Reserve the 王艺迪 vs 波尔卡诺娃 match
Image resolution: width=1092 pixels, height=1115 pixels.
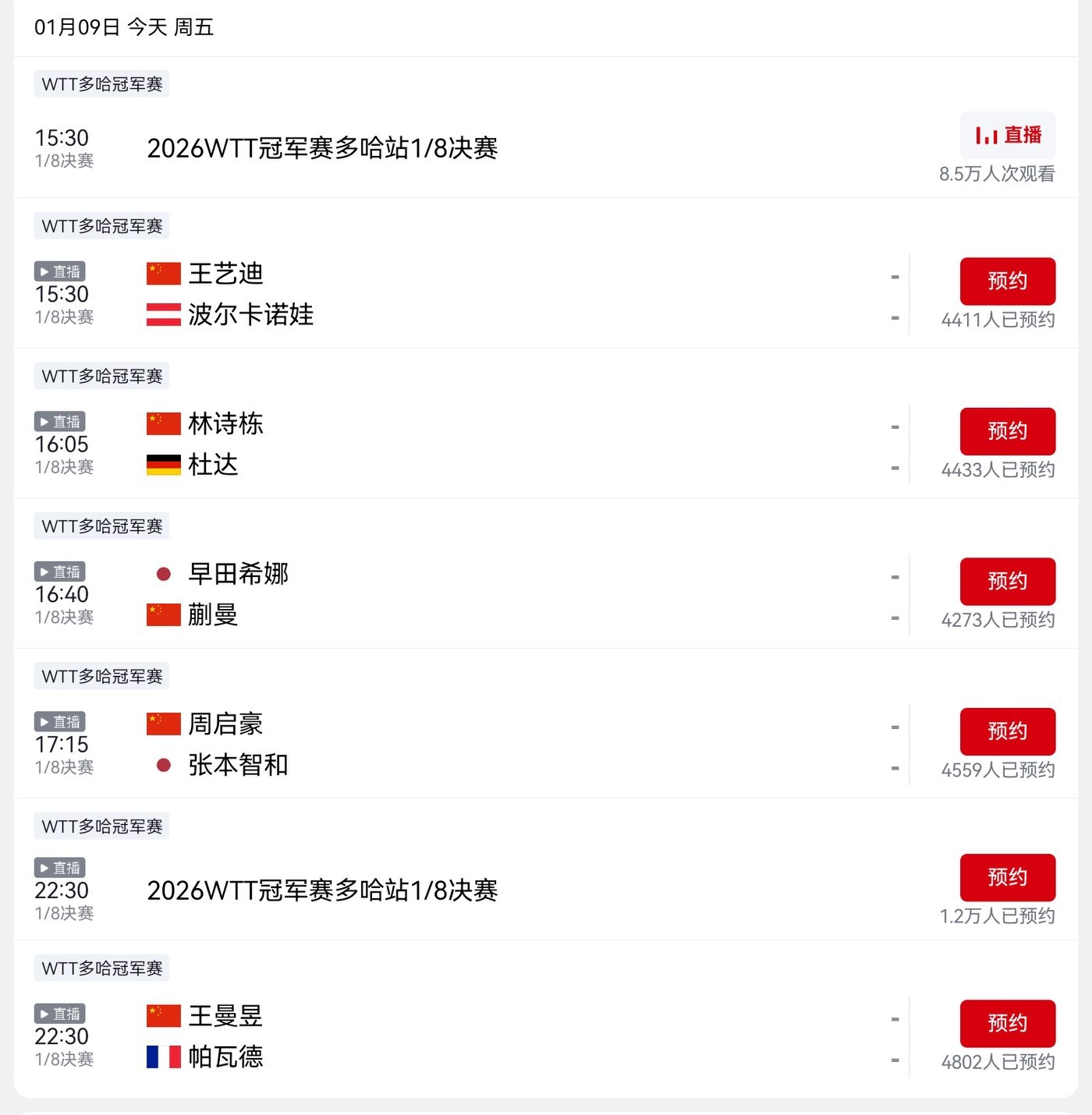(1007, 281)
